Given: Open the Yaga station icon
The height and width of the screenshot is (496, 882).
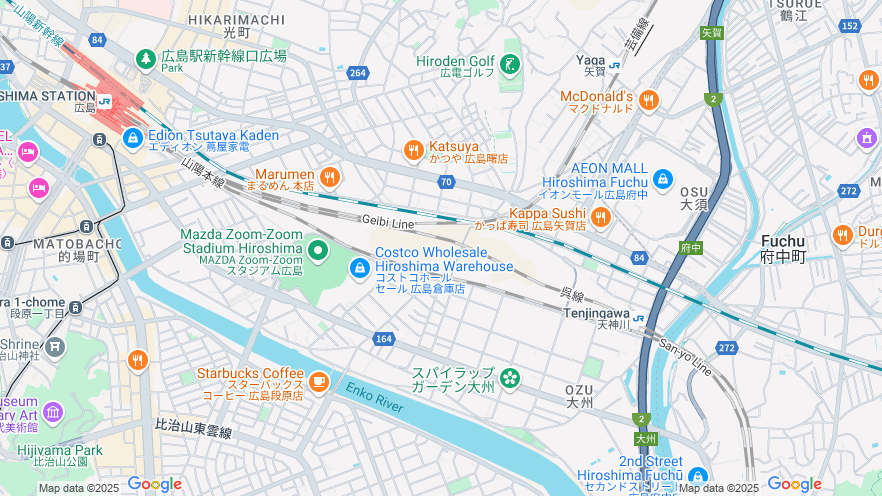Looking at the screenshot, I should tap(614, 65).
